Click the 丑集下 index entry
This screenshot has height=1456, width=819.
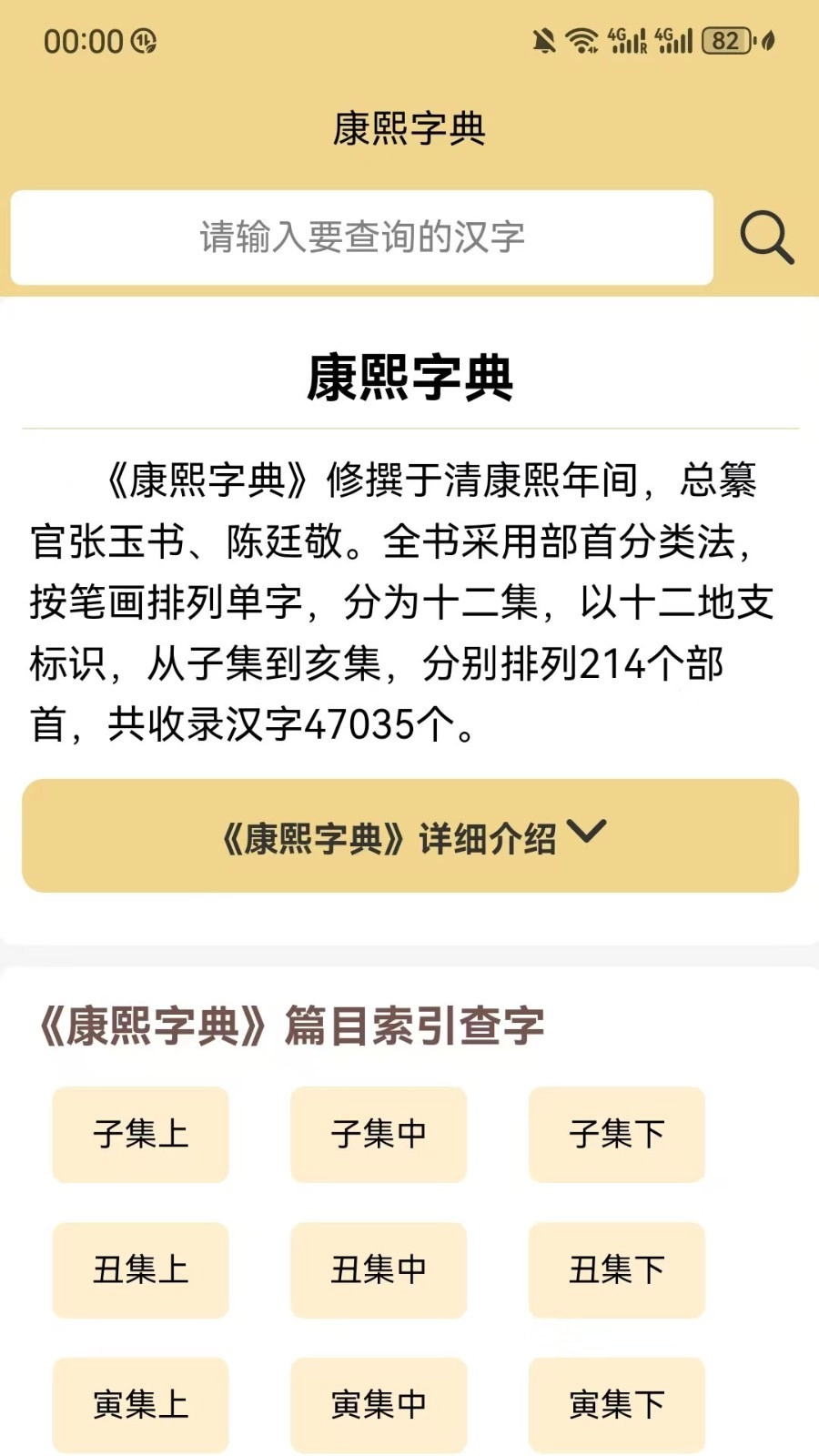616,1269
